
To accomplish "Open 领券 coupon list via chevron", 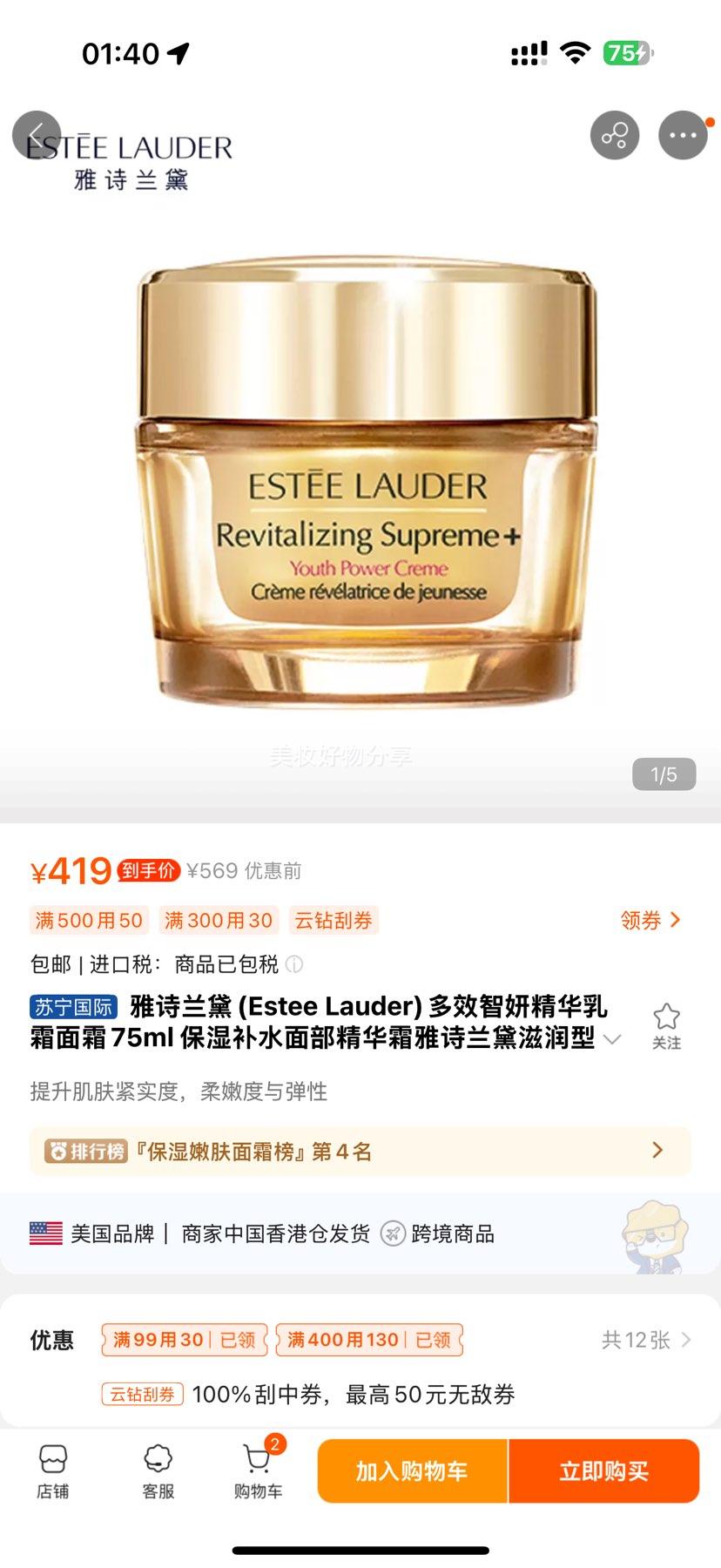I will coord(651,920).
